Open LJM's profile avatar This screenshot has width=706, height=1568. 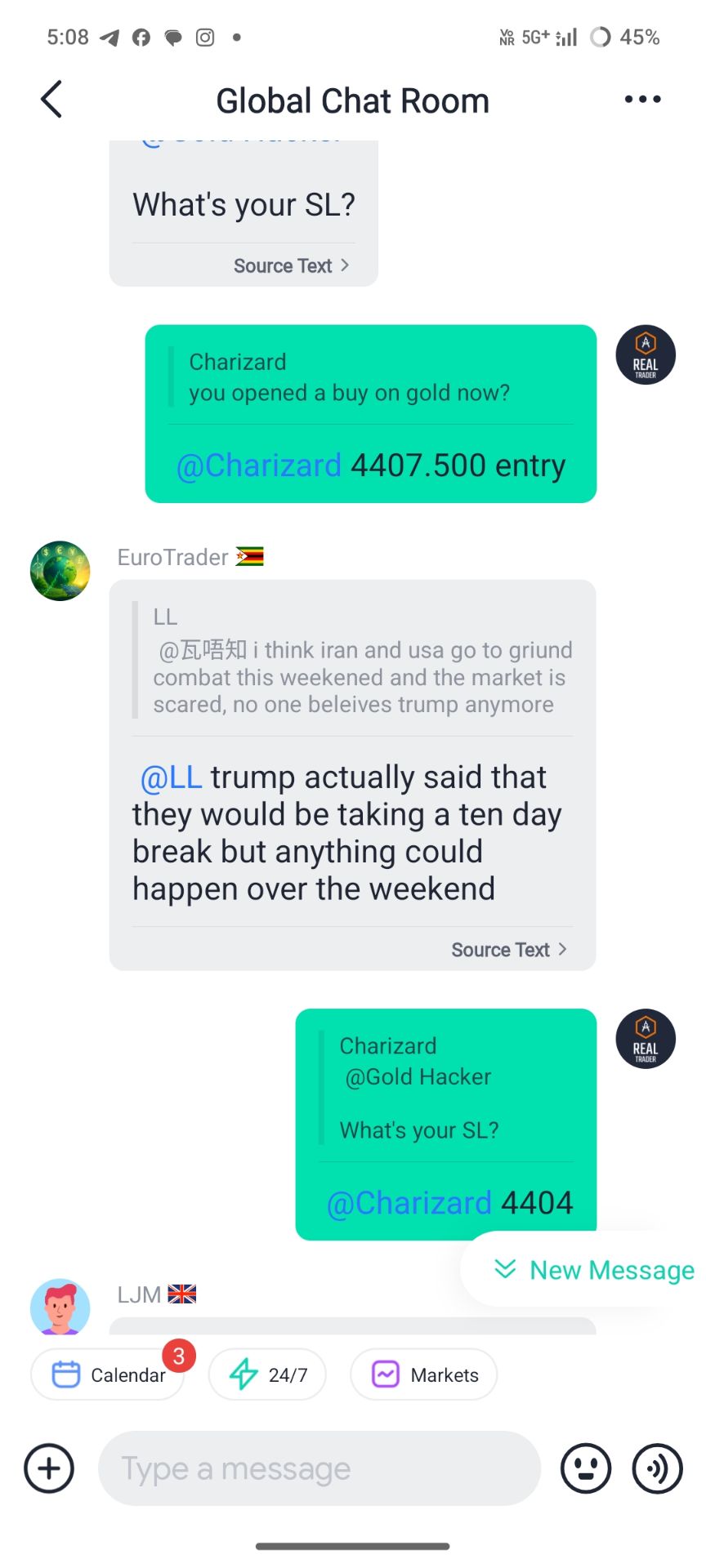[60, 1307]
